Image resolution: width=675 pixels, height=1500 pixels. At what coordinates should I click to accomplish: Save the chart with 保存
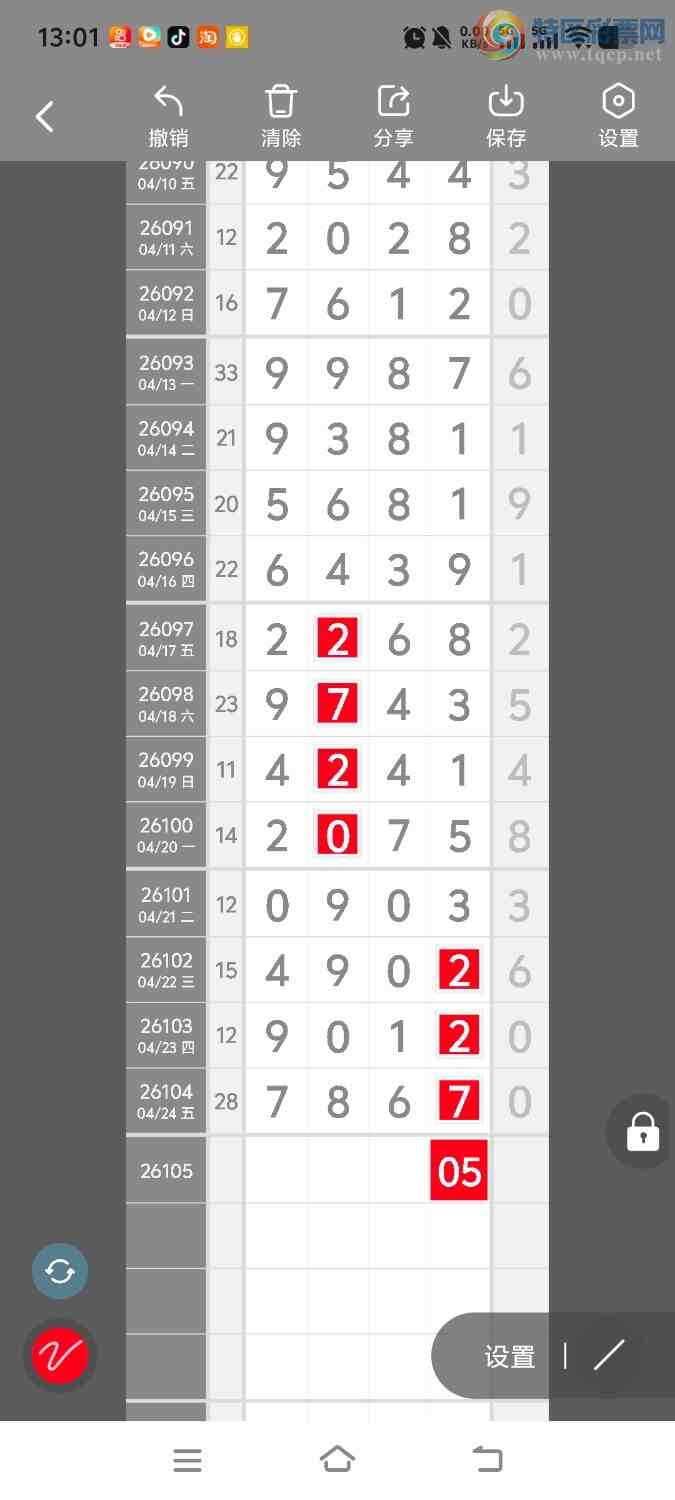point(506,117)
